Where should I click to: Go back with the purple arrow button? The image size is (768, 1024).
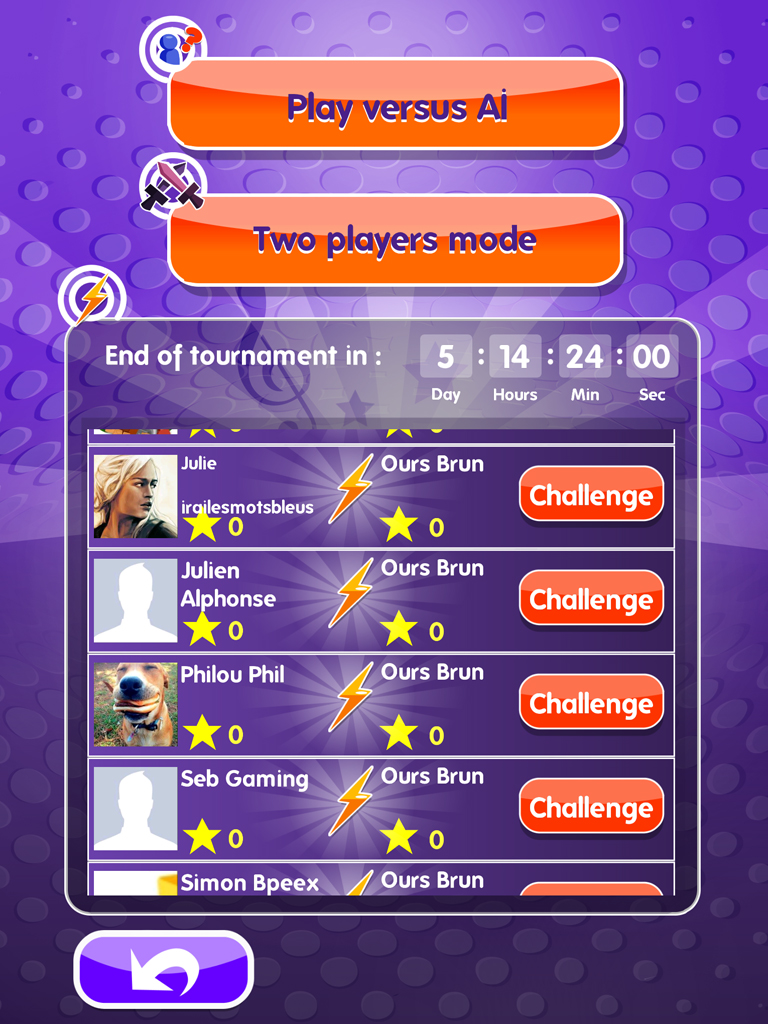(164, 970)
